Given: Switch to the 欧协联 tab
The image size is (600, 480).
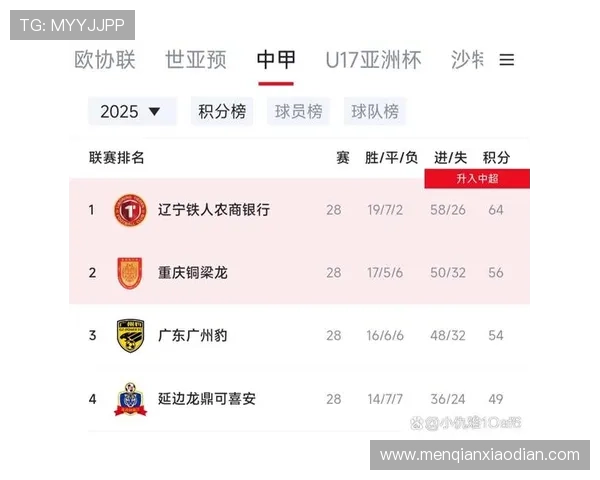Looking at the screenshot, I should 105,60.
